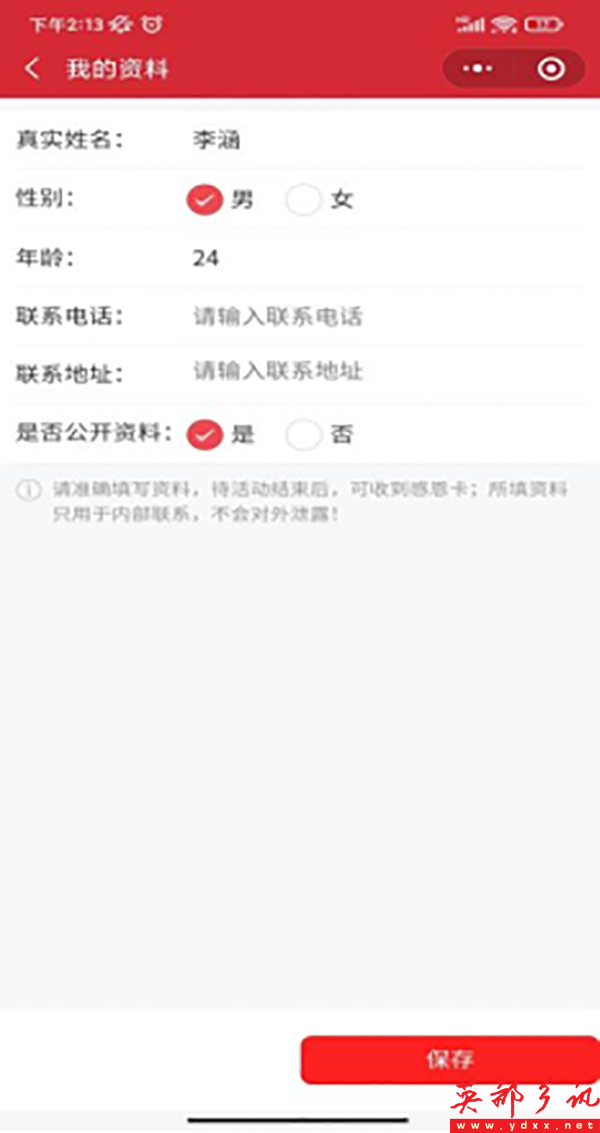The width and height of the screenshot is (600, 1133).
Task: Select 男 as gender
Action: [x=204, y=200]
